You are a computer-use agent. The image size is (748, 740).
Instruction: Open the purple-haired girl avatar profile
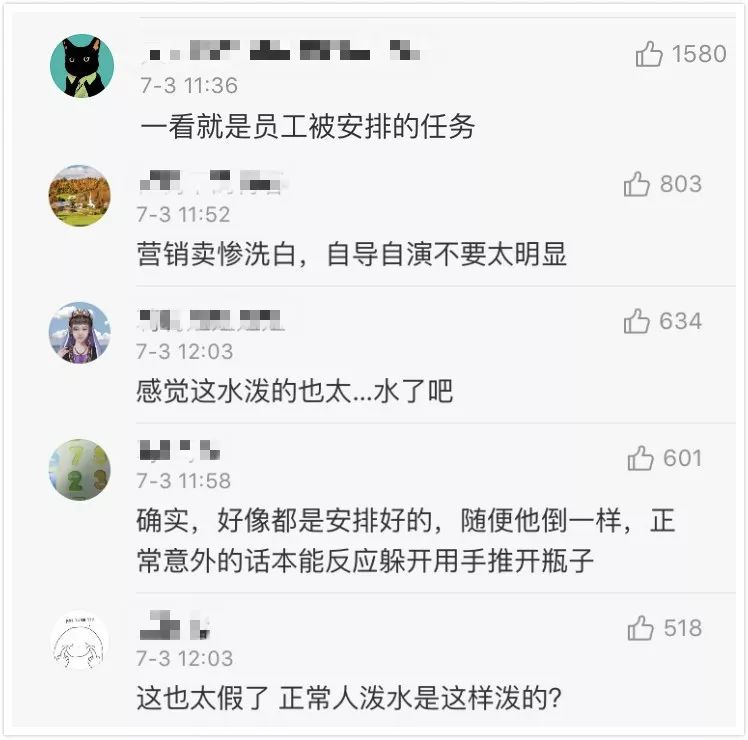[x=80, y=332]
